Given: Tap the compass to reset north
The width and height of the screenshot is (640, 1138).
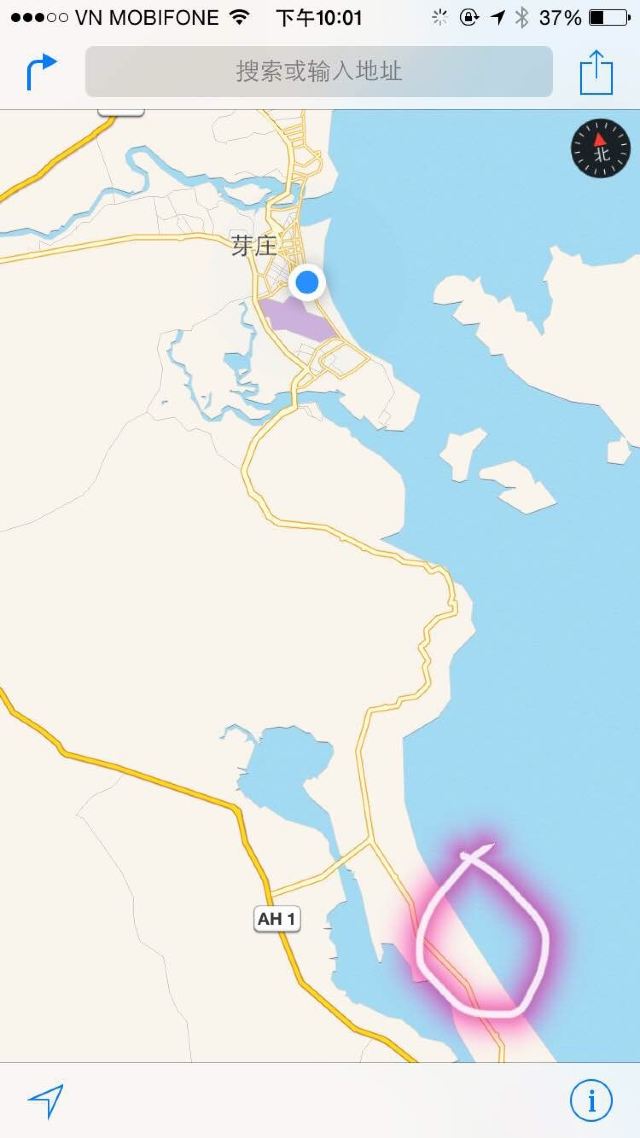Looking at the screenshot, I should click(x=601, y=149).
